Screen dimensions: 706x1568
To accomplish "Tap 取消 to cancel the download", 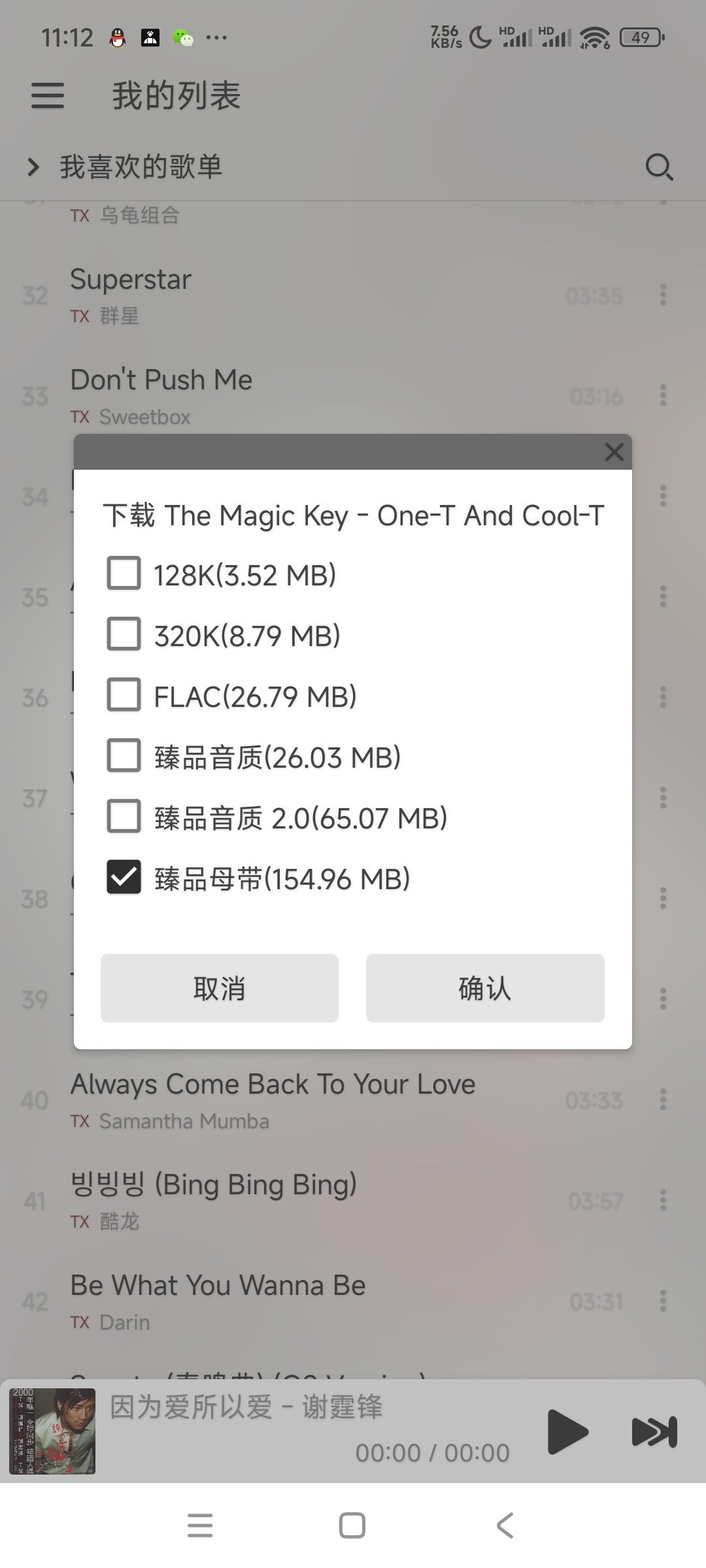I will 220,988.
